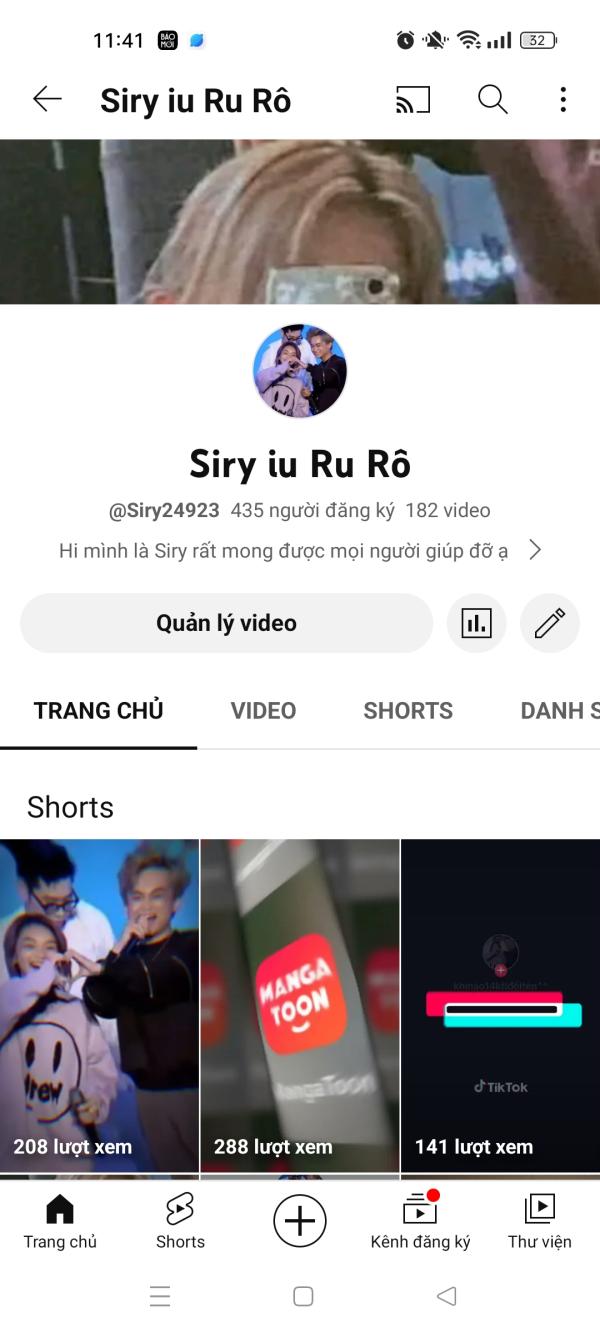Tap the system home button

tap(303, 1297)
